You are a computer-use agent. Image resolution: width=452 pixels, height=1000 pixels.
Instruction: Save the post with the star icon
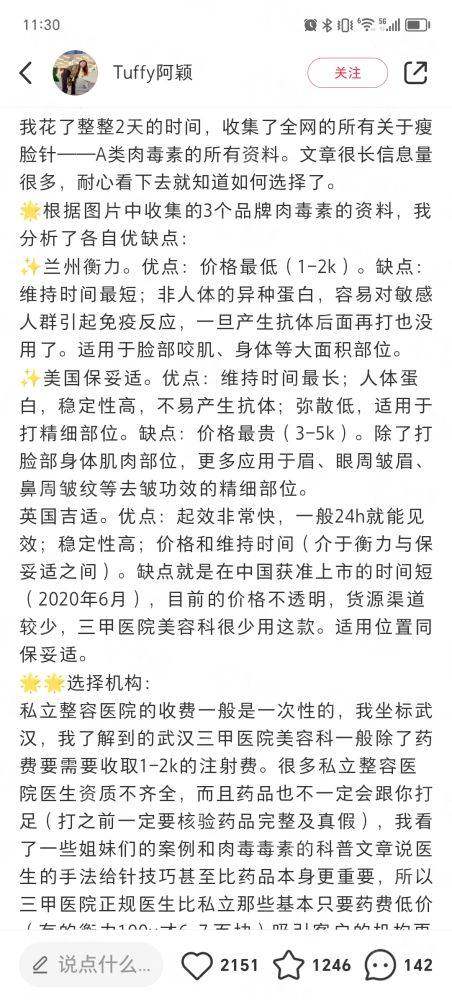(x=288, y=965)
